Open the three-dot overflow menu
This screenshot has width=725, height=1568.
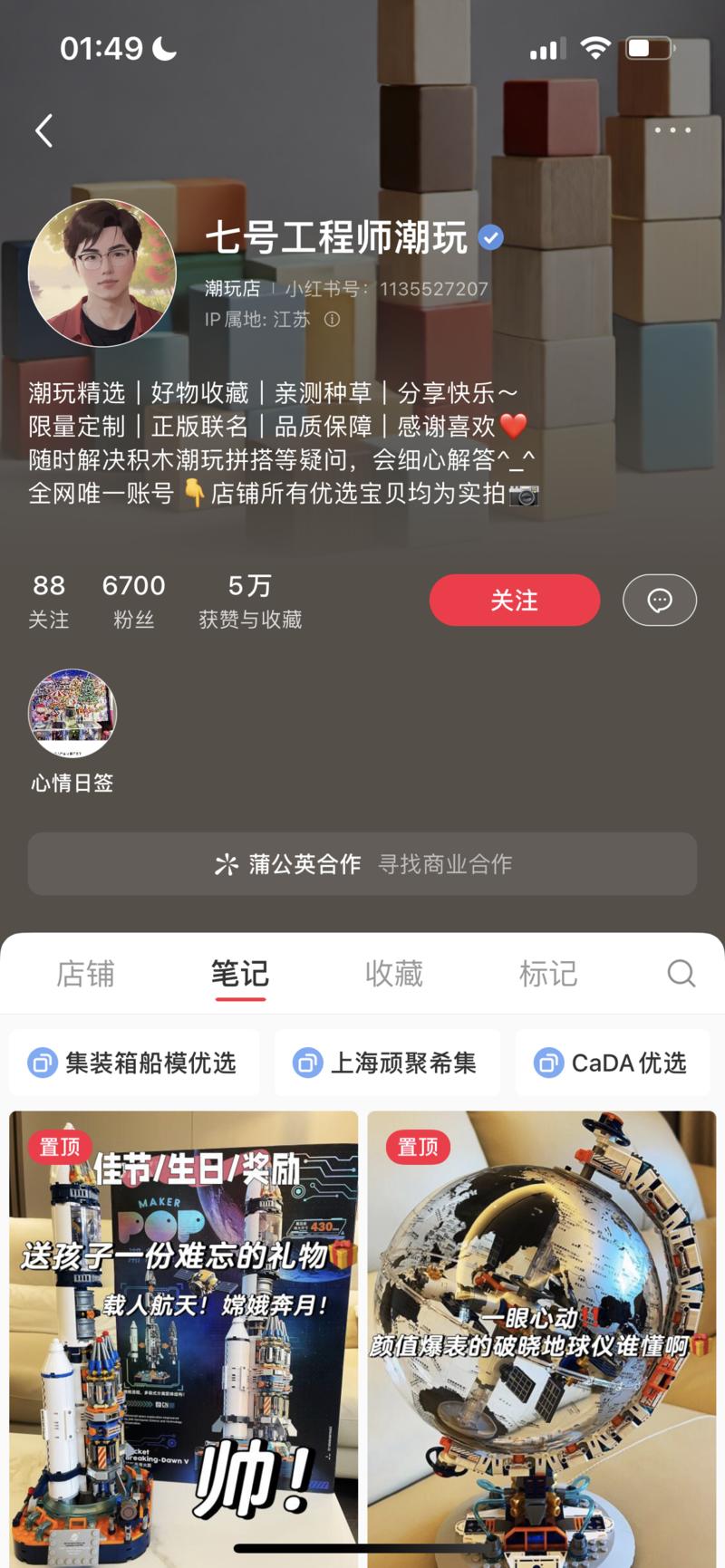tap(672, 130)
